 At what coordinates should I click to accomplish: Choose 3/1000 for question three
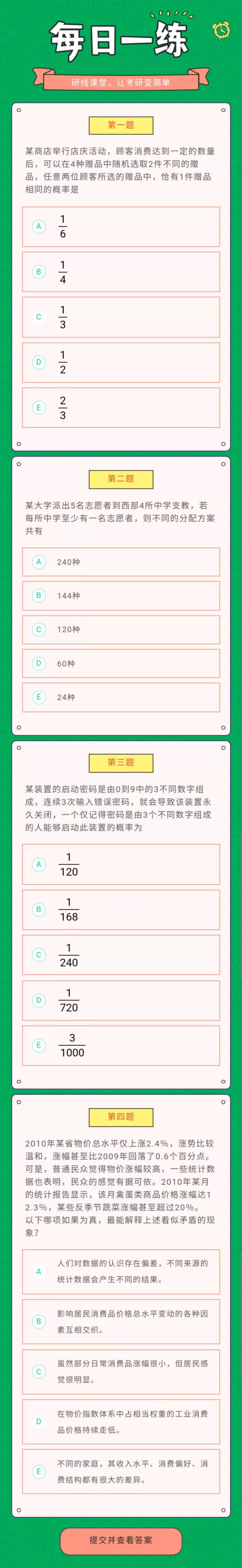pyautogui.click(x=121, y=1045)
